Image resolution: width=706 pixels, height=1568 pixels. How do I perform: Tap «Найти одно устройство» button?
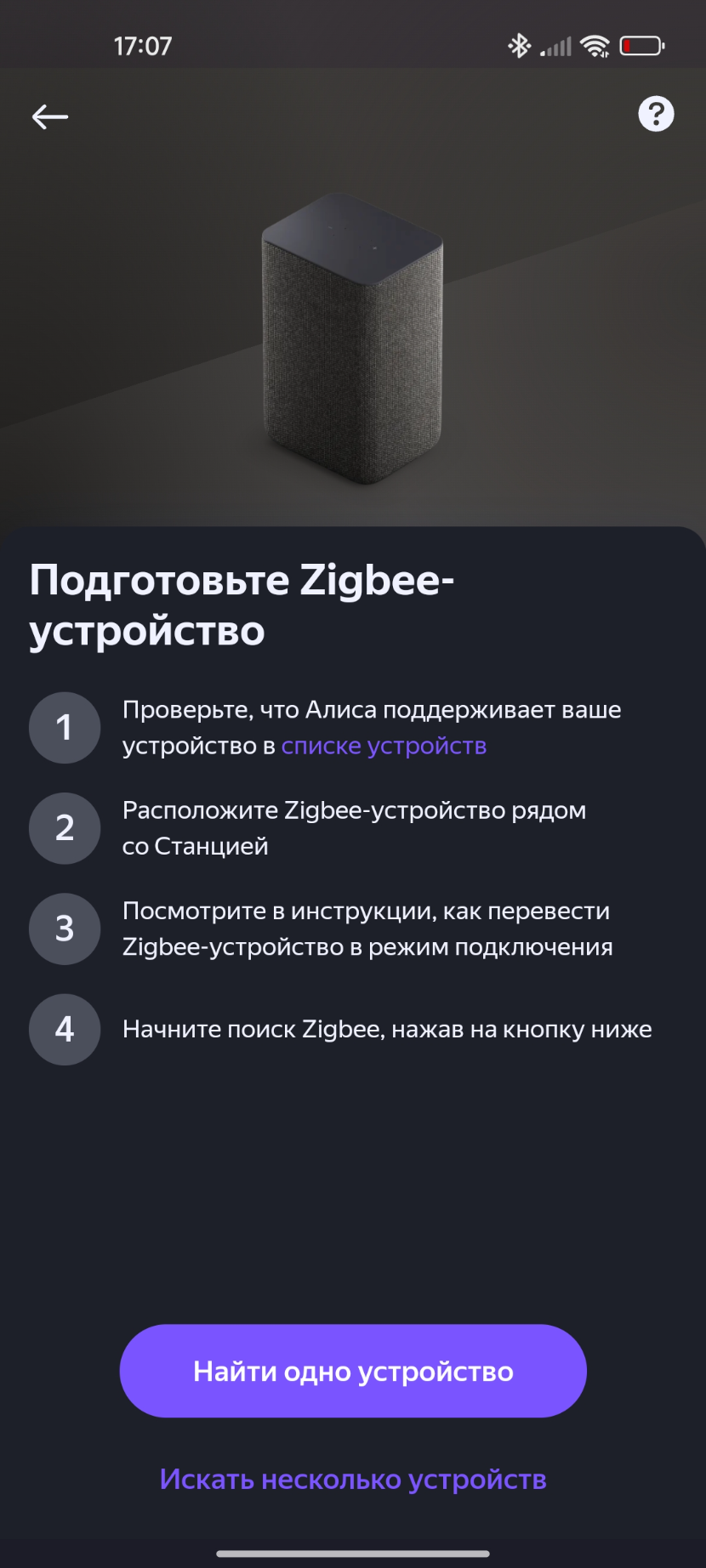(x=353, y=1371)
